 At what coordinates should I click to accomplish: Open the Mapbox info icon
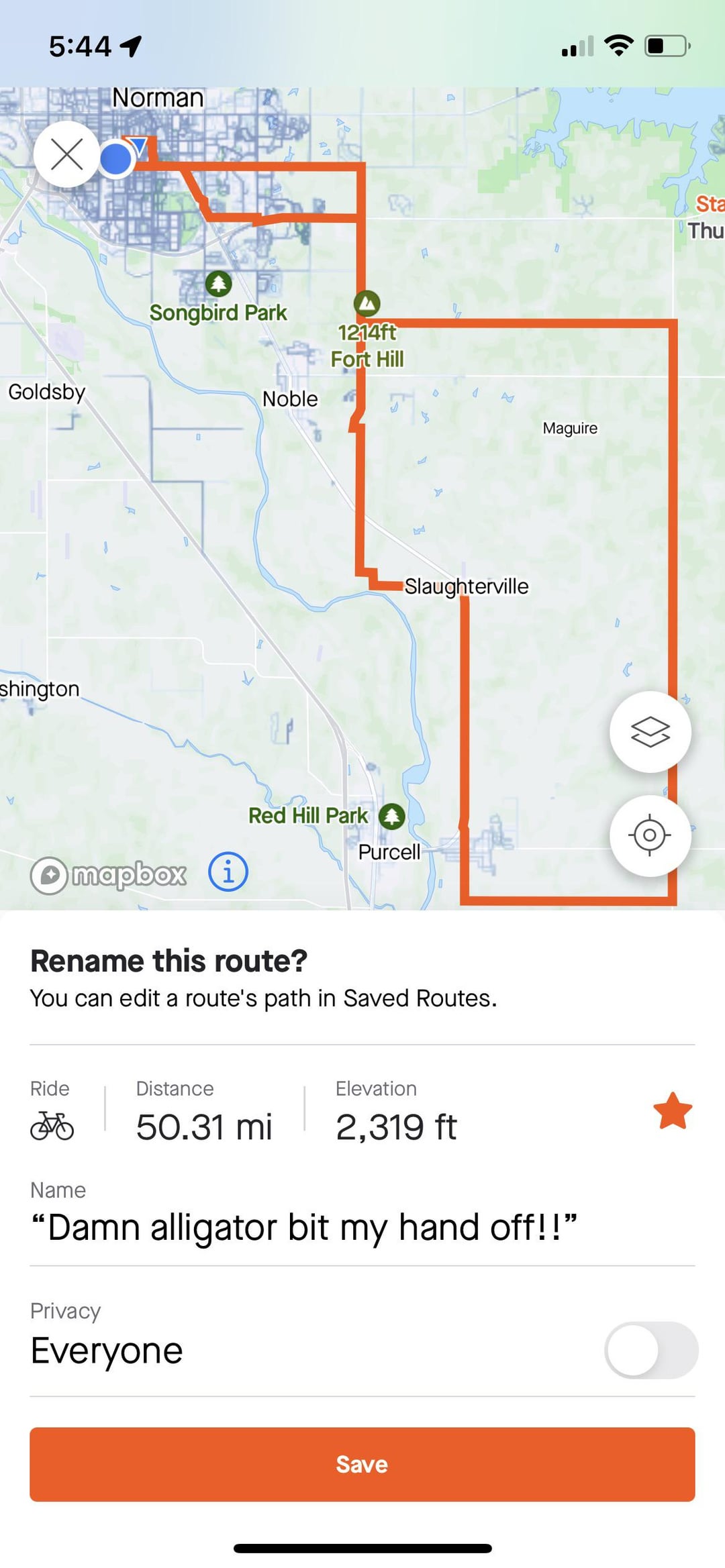[x=228, y=872]
